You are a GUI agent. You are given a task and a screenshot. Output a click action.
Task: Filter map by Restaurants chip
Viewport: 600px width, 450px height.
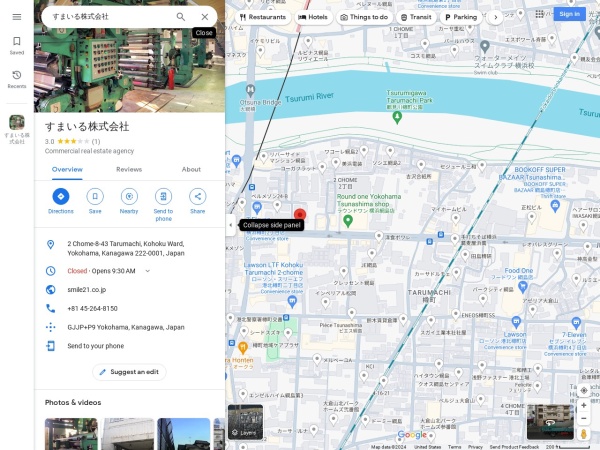(x=261, y=17)
